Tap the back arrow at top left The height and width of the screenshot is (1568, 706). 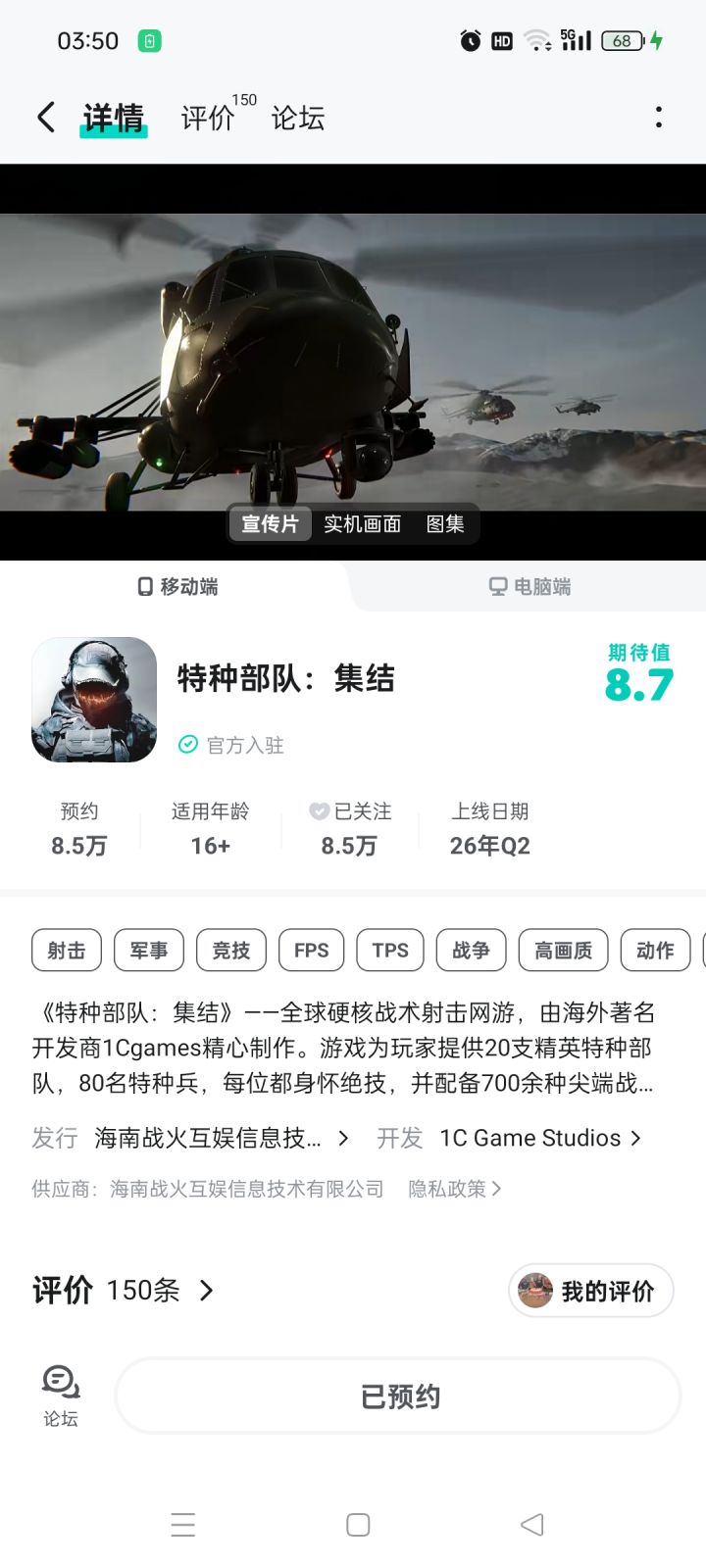pos(44,117)
